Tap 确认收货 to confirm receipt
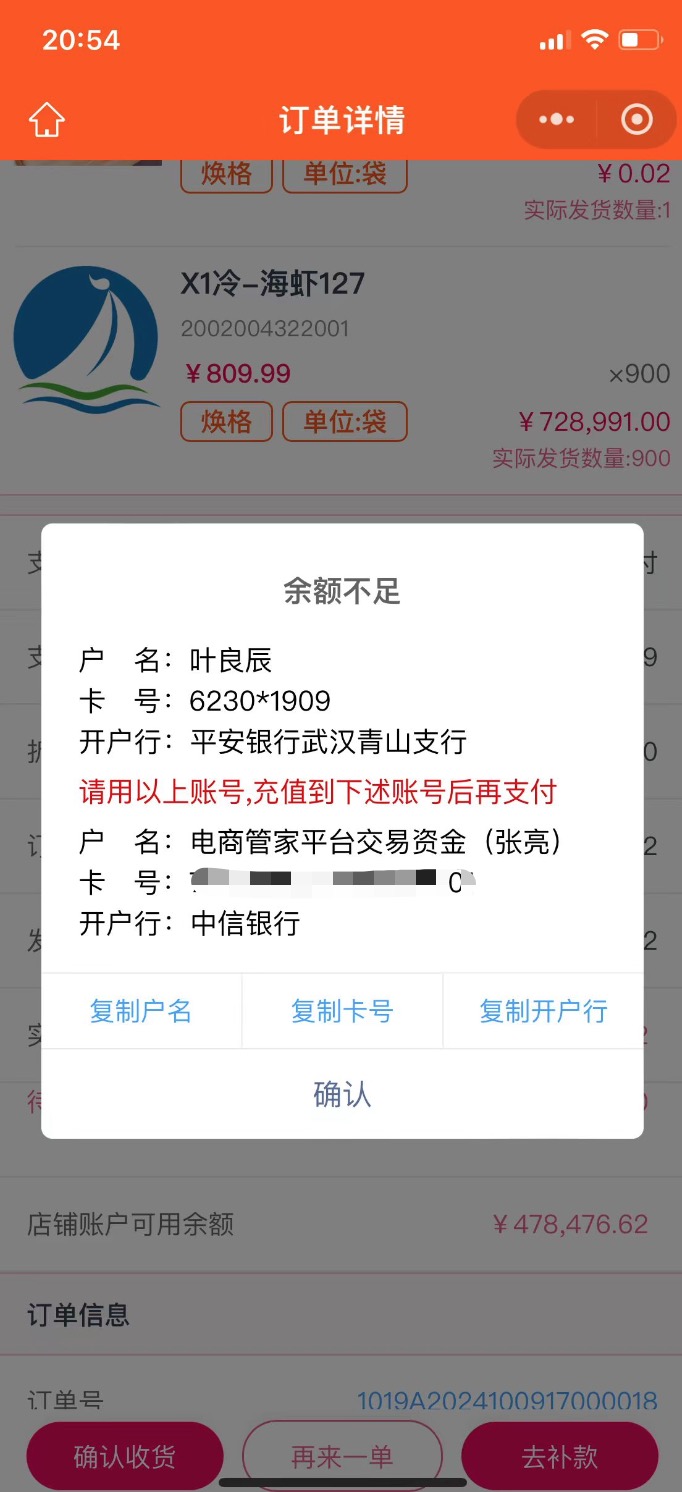 pos(124,1456)
